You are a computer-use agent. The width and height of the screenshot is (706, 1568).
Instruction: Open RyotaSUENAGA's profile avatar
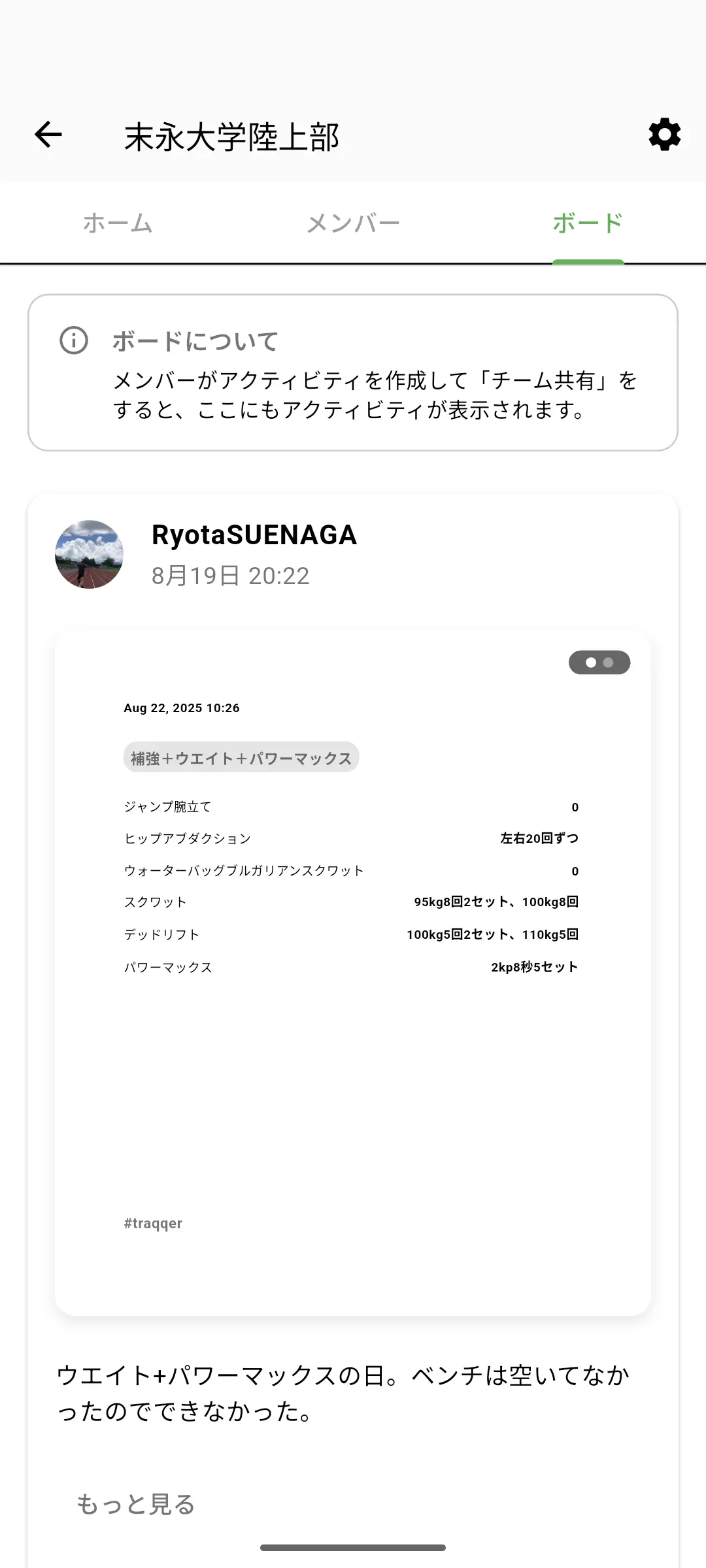90,553
